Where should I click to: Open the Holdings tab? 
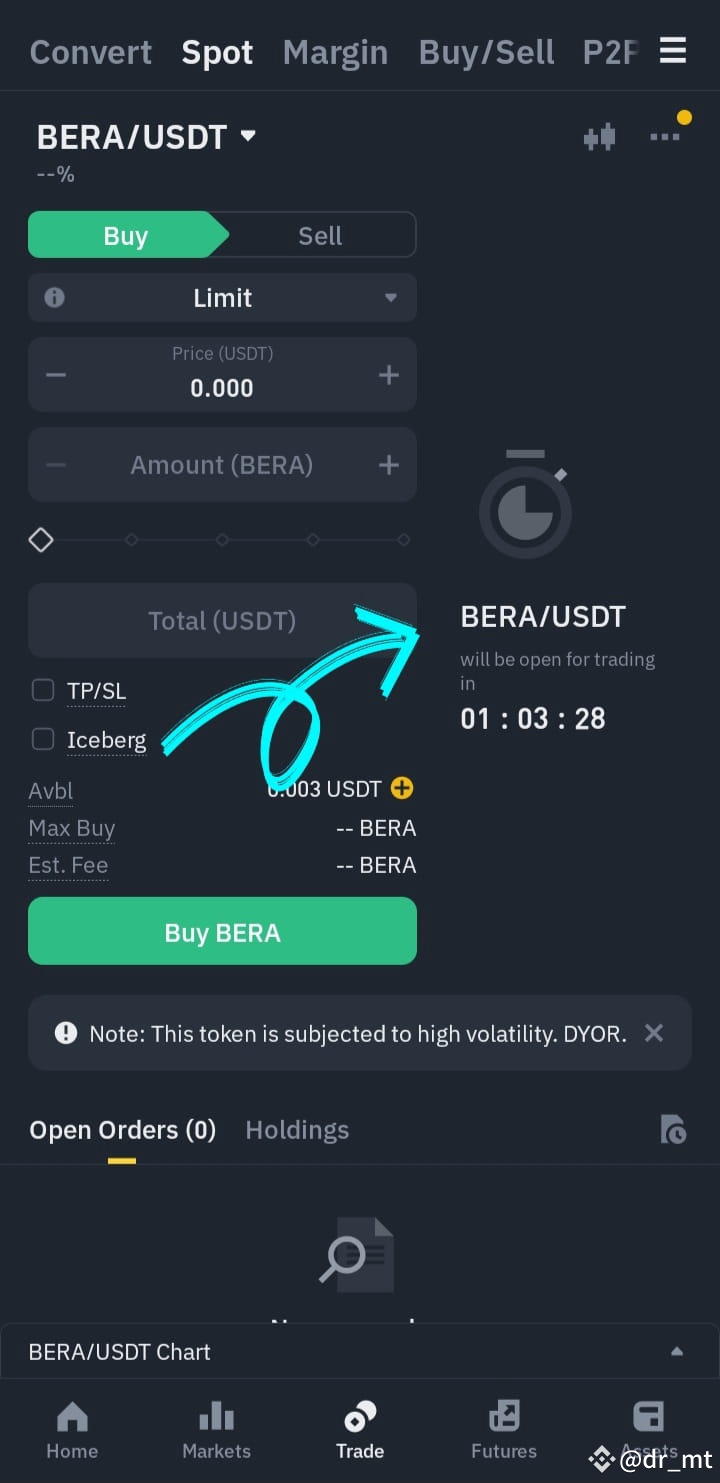[296, 1130]
